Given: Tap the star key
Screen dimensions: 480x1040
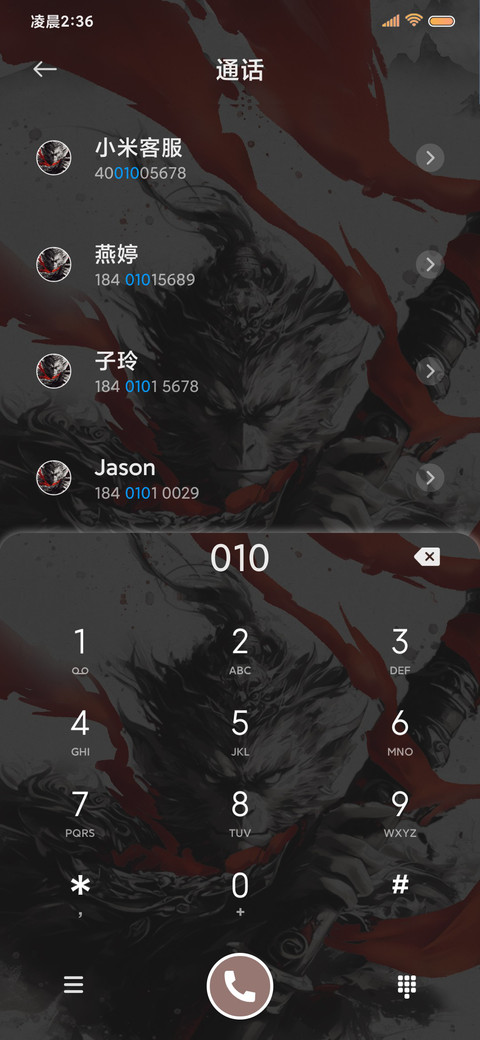Looking at the screenshot, I should click(80, 894).
